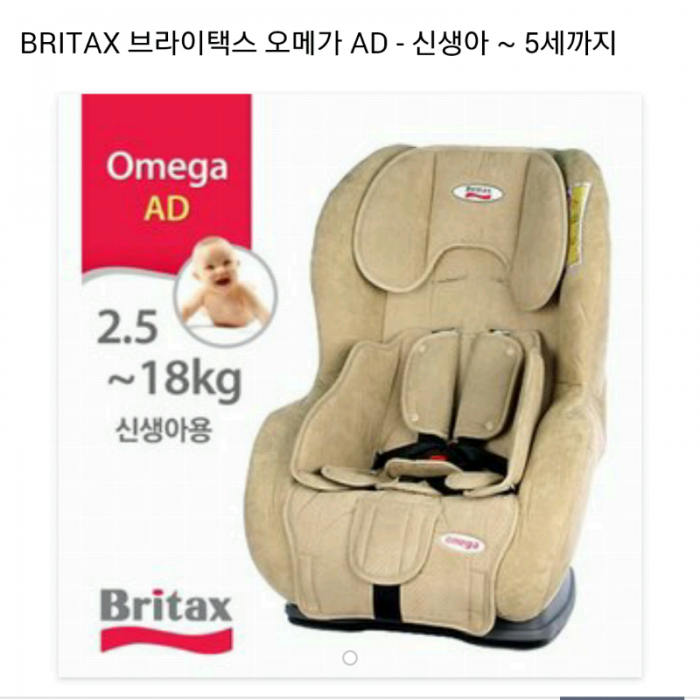
Task: Tap the image carousel page indicator dot
Action: 350,658
